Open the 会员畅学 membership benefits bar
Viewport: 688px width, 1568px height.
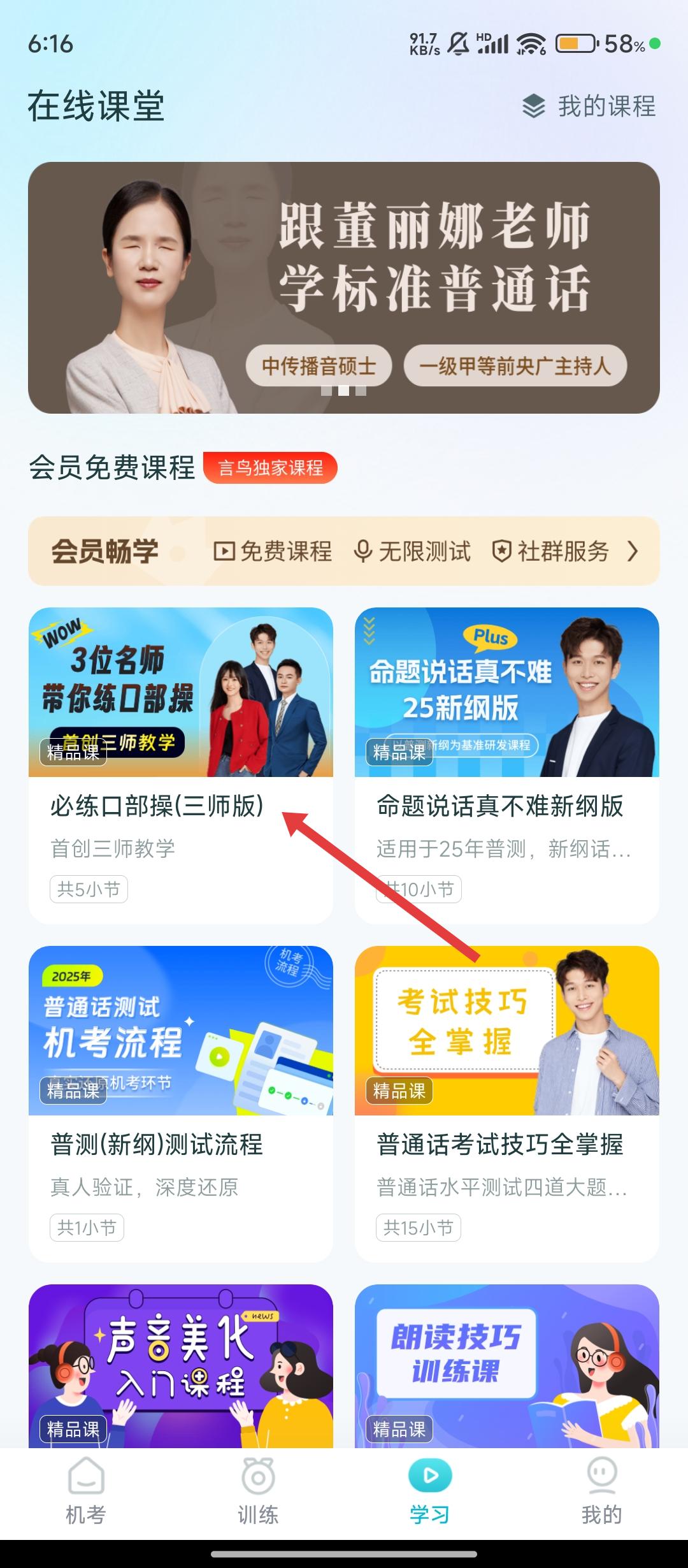tap(343, 551)
